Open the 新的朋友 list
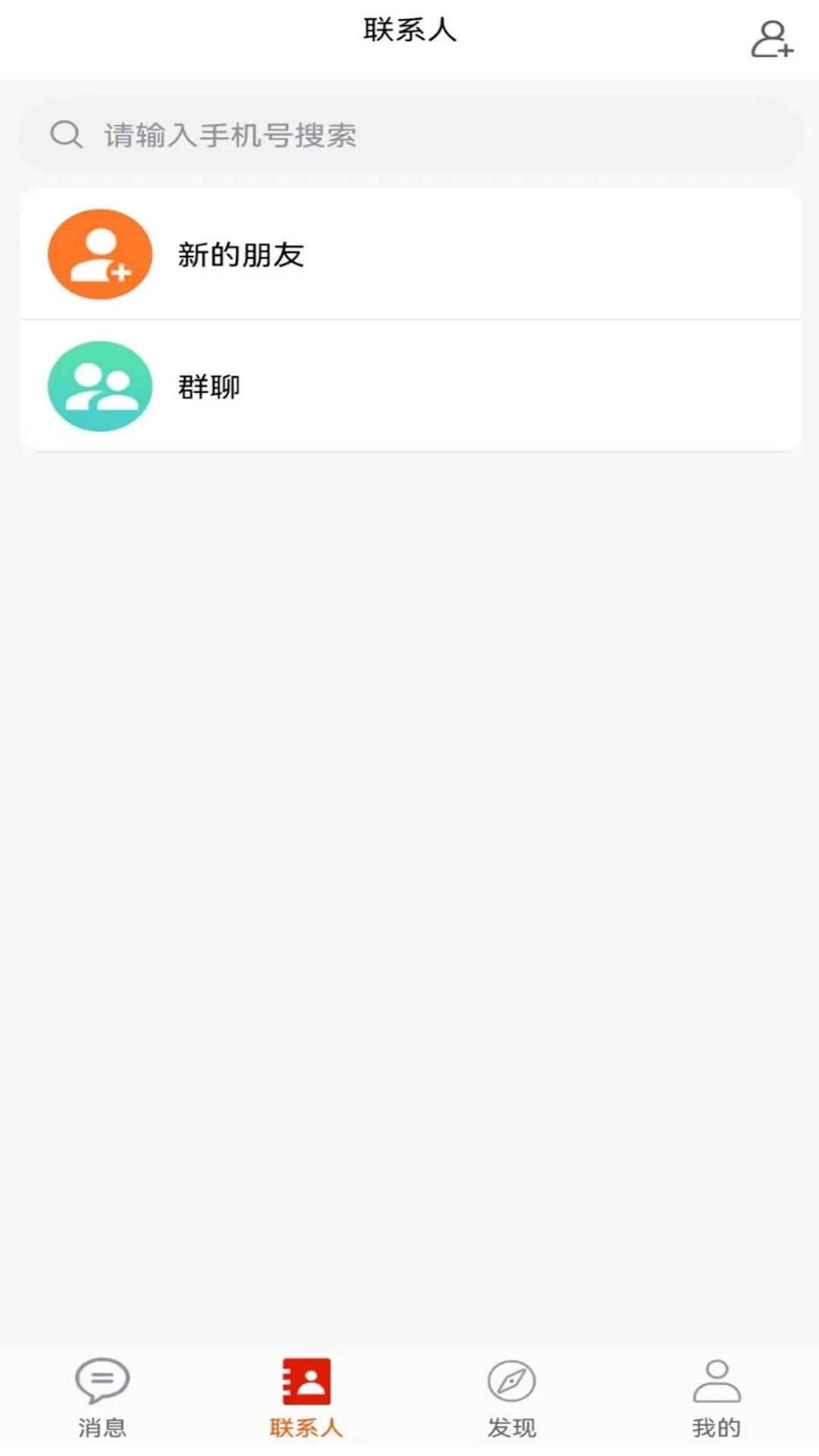 (x=409, y=255)
